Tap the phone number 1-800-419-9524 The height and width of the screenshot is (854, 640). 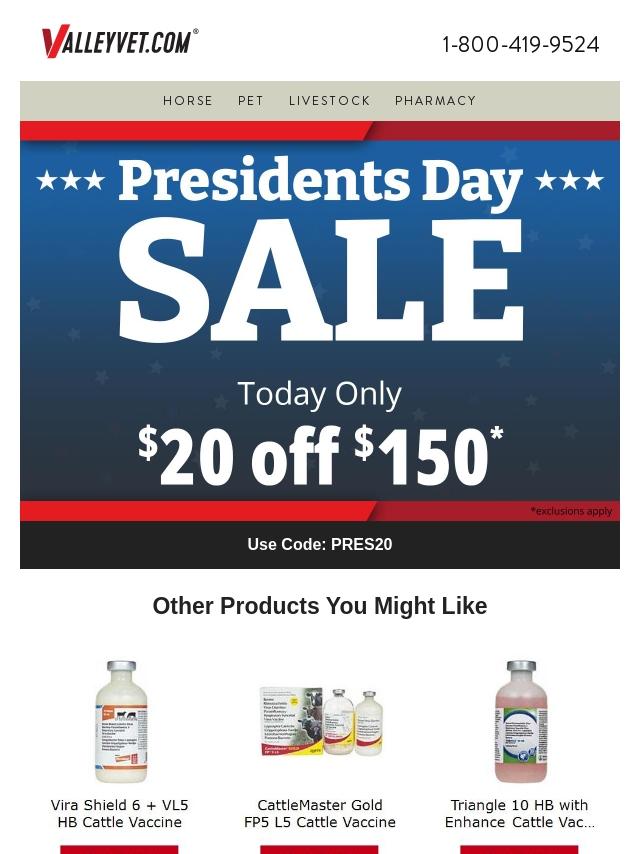point(521,45)
